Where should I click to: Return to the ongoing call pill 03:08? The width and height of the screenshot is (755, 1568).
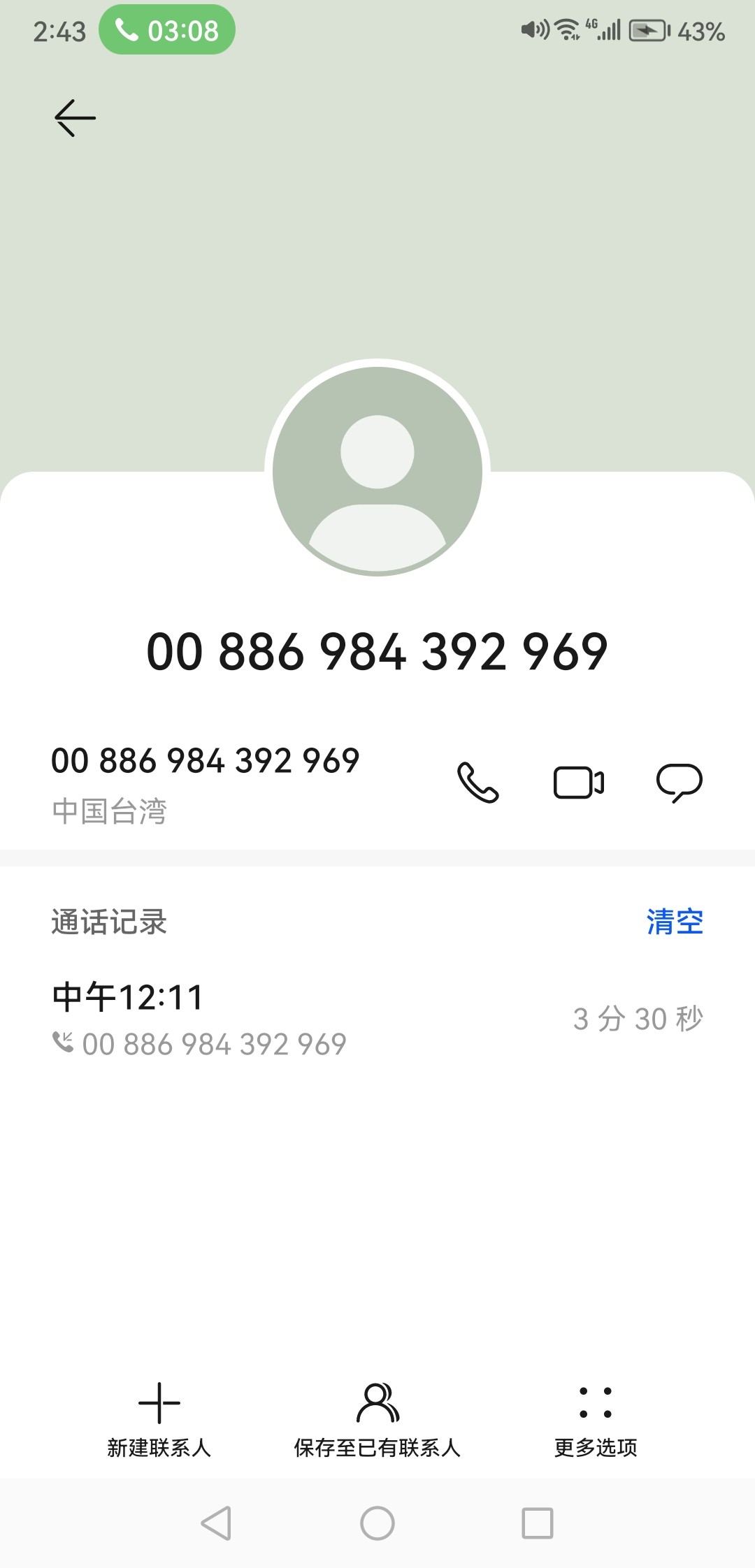coord(167,30)
